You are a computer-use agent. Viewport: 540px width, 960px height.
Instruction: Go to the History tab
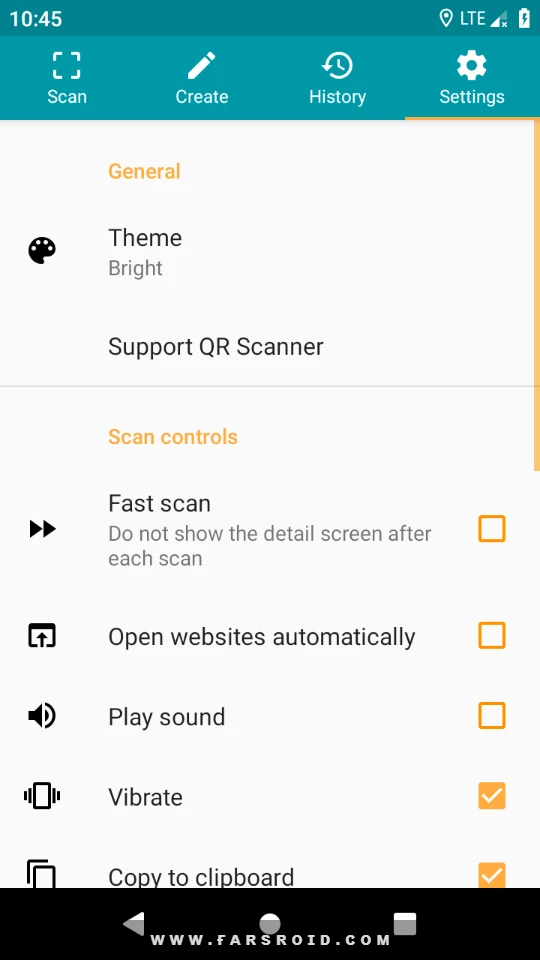click(x=337, y=78)
